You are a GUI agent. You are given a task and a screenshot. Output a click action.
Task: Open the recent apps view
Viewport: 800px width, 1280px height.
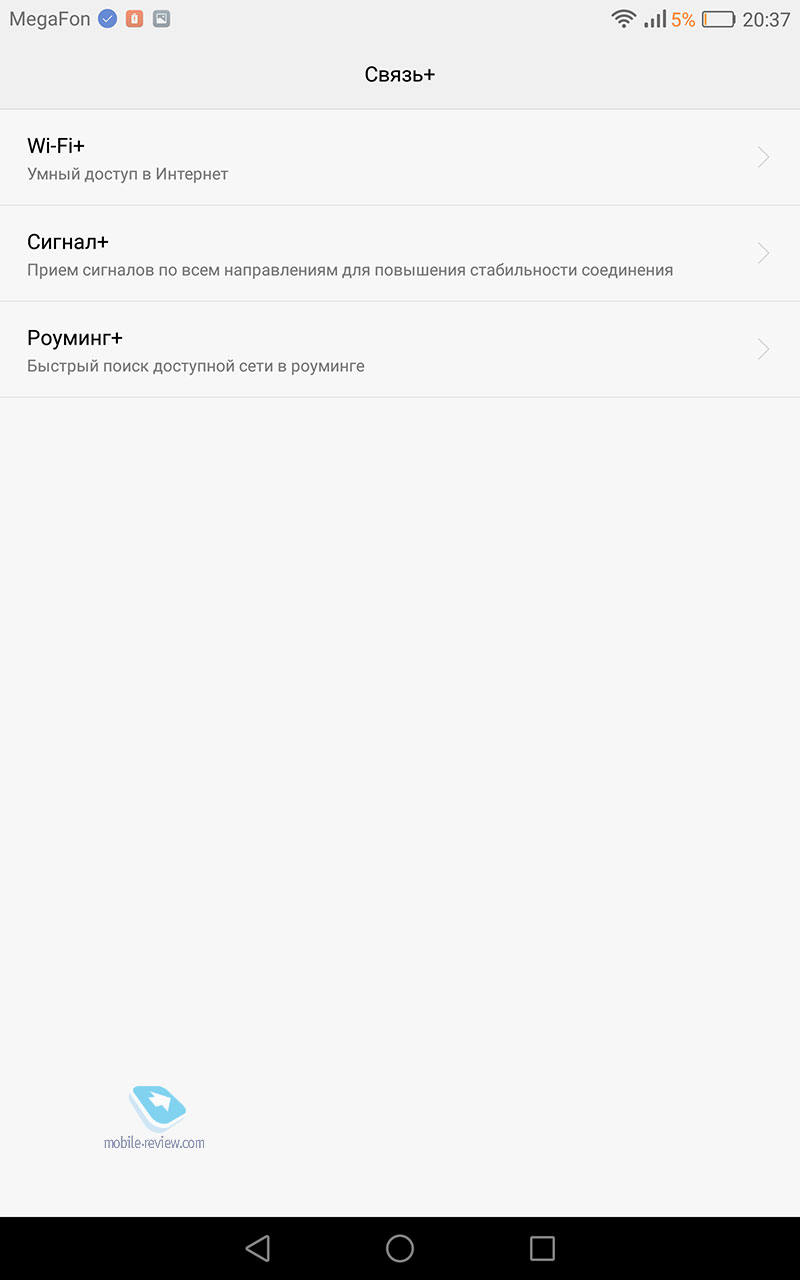click(x=542, y=1247)
